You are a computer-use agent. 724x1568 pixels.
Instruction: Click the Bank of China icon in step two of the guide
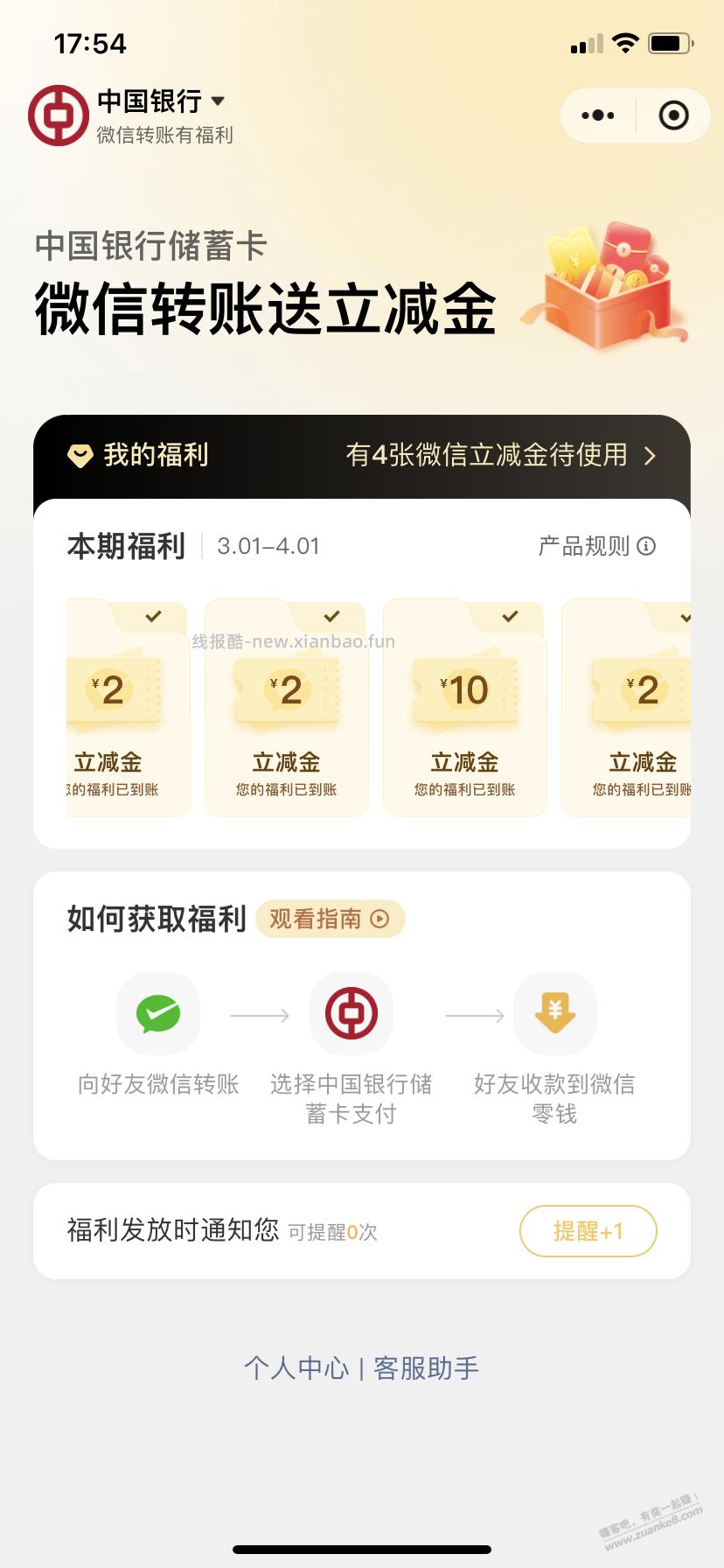click(352, 1013)
